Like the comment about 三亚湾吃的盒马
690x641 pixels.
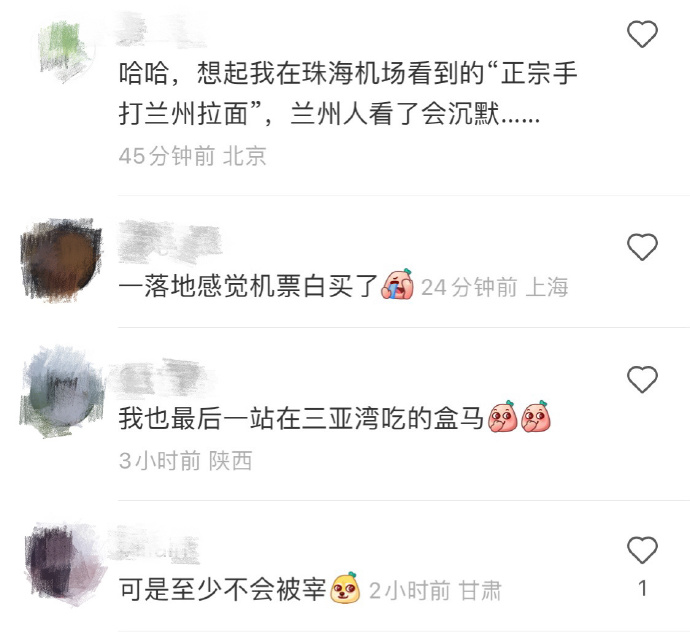coord(642,379)
